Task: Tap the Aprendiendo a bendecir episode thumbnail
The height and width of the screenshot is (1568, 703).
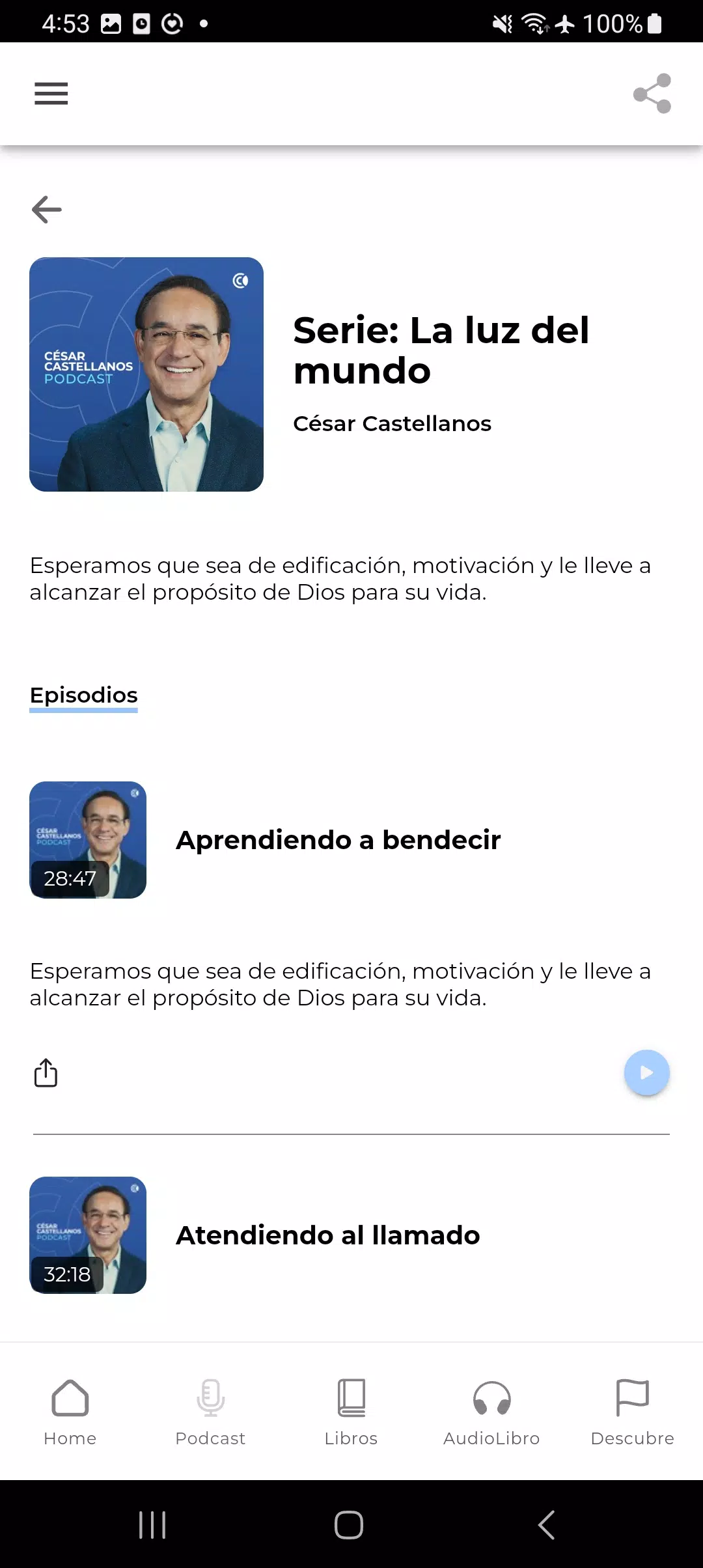Action: (89, 841)
